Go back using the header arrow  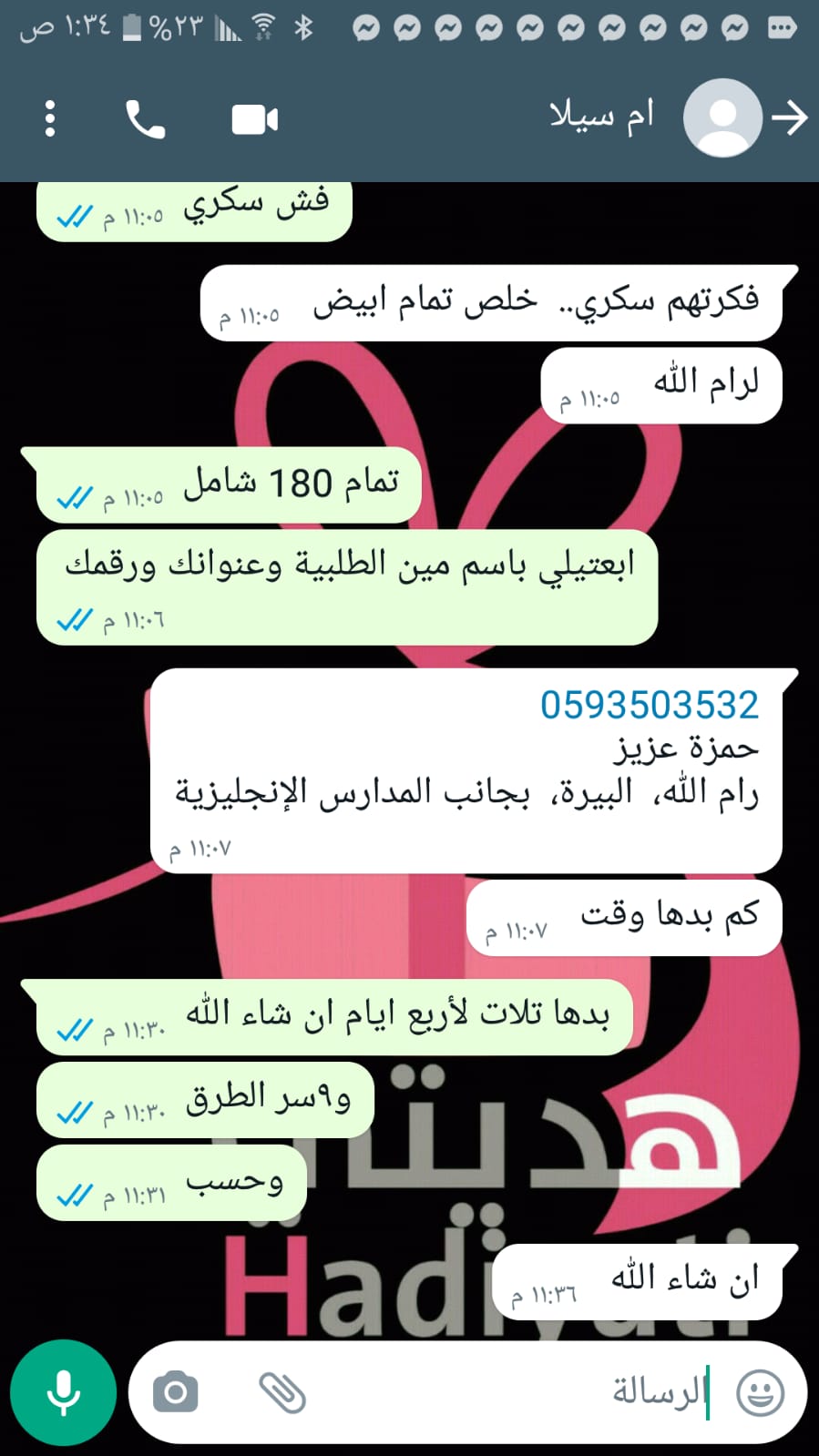[x=789, y=118]
